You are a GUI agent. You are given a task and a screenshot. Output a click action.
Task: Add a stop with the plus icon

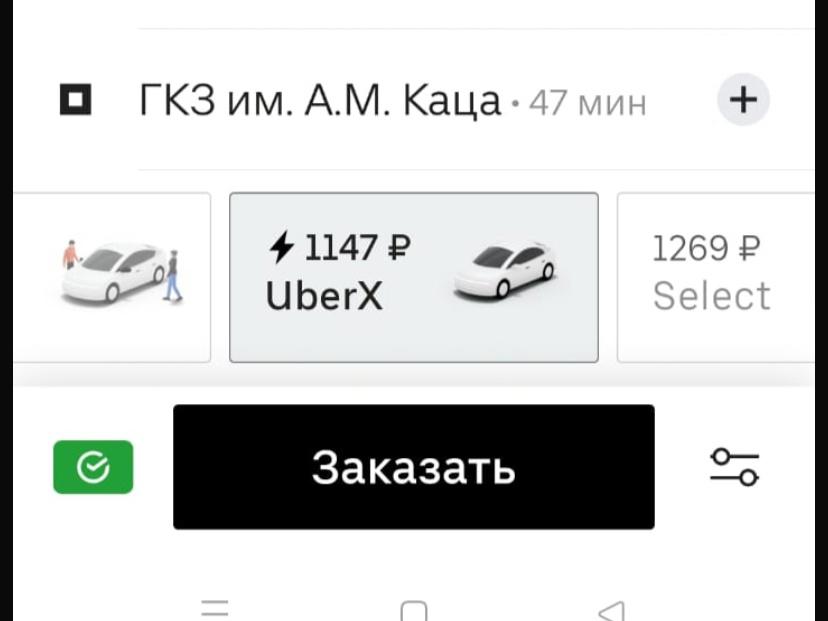tap(744, 100)
